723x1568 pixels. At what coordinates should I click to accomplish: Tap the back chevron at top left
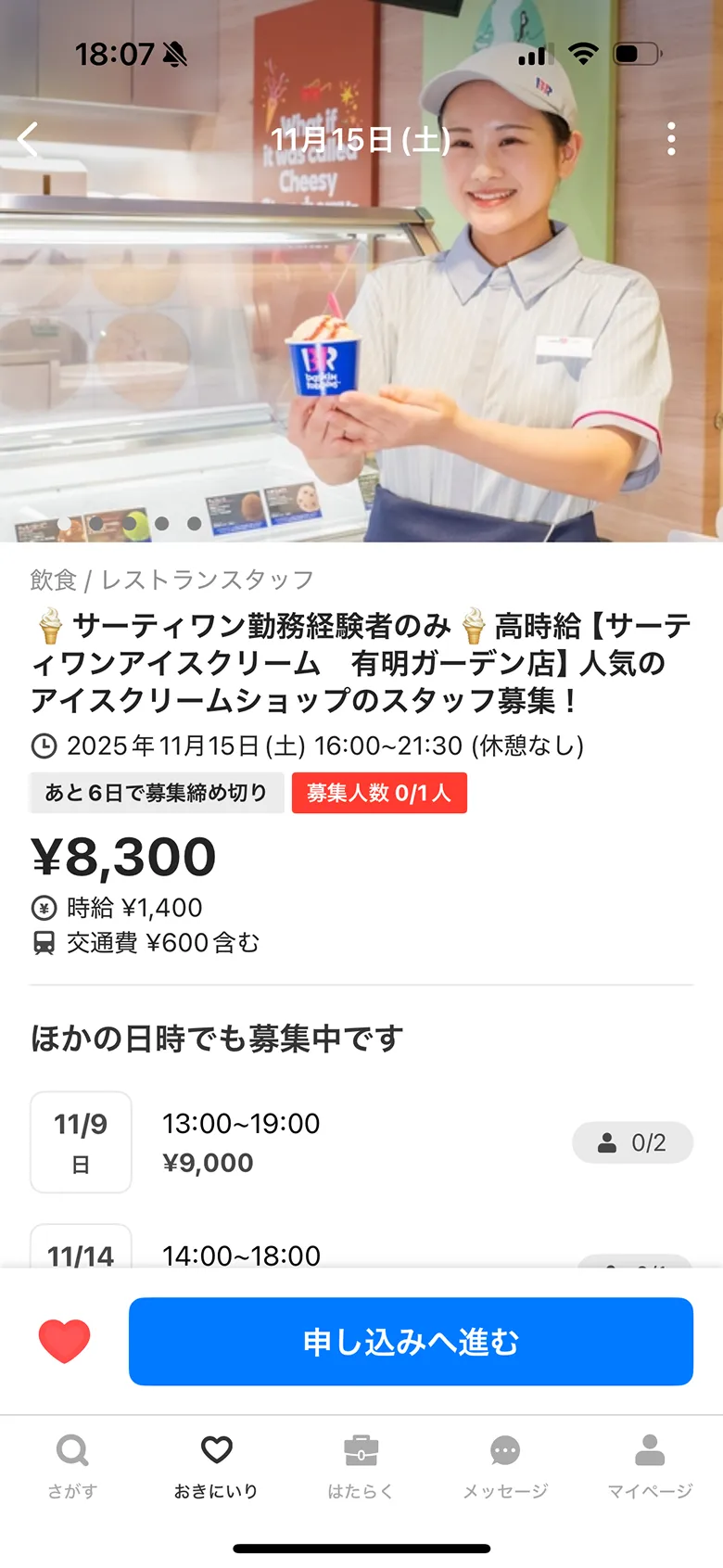[x=27, y=139]
